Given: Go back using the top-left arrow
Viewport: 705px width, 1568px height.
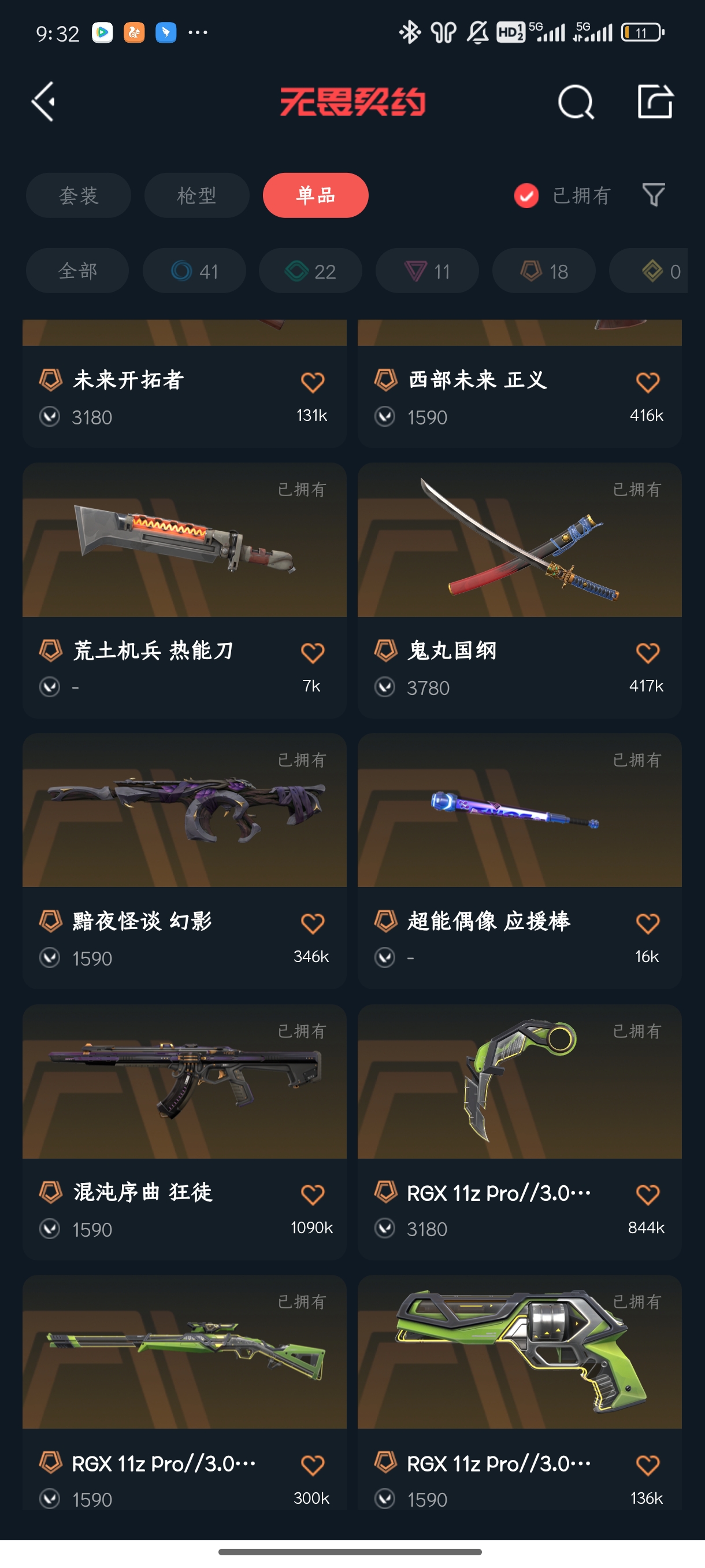Looking at the screenshot, I should [x=44, y=102].
